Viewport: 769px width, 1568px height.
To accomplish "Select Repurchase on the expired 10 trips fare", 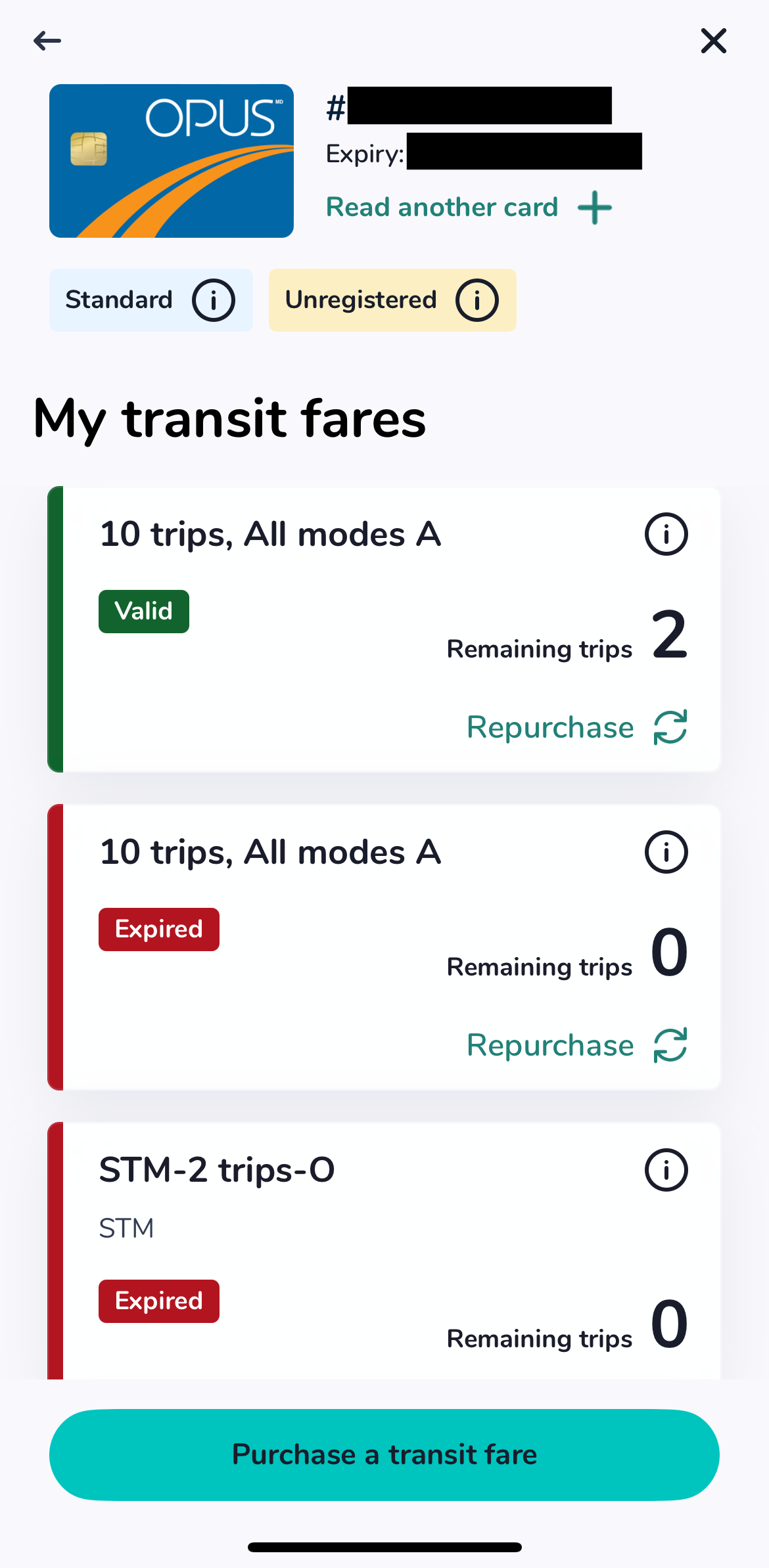I will [550, 1045].
